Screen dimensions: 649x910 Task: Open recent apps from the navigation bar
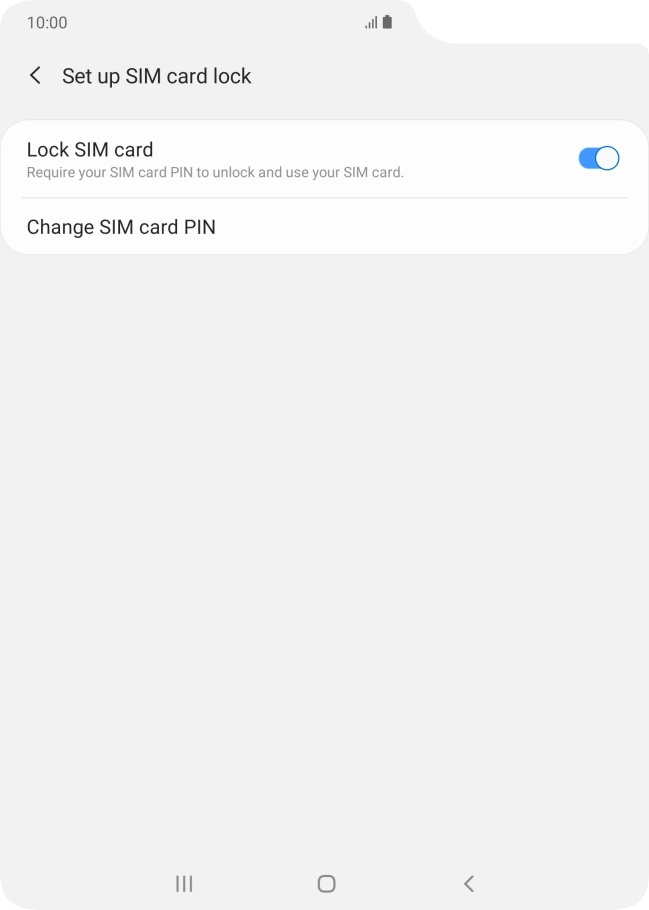click(x=184, y=883)
